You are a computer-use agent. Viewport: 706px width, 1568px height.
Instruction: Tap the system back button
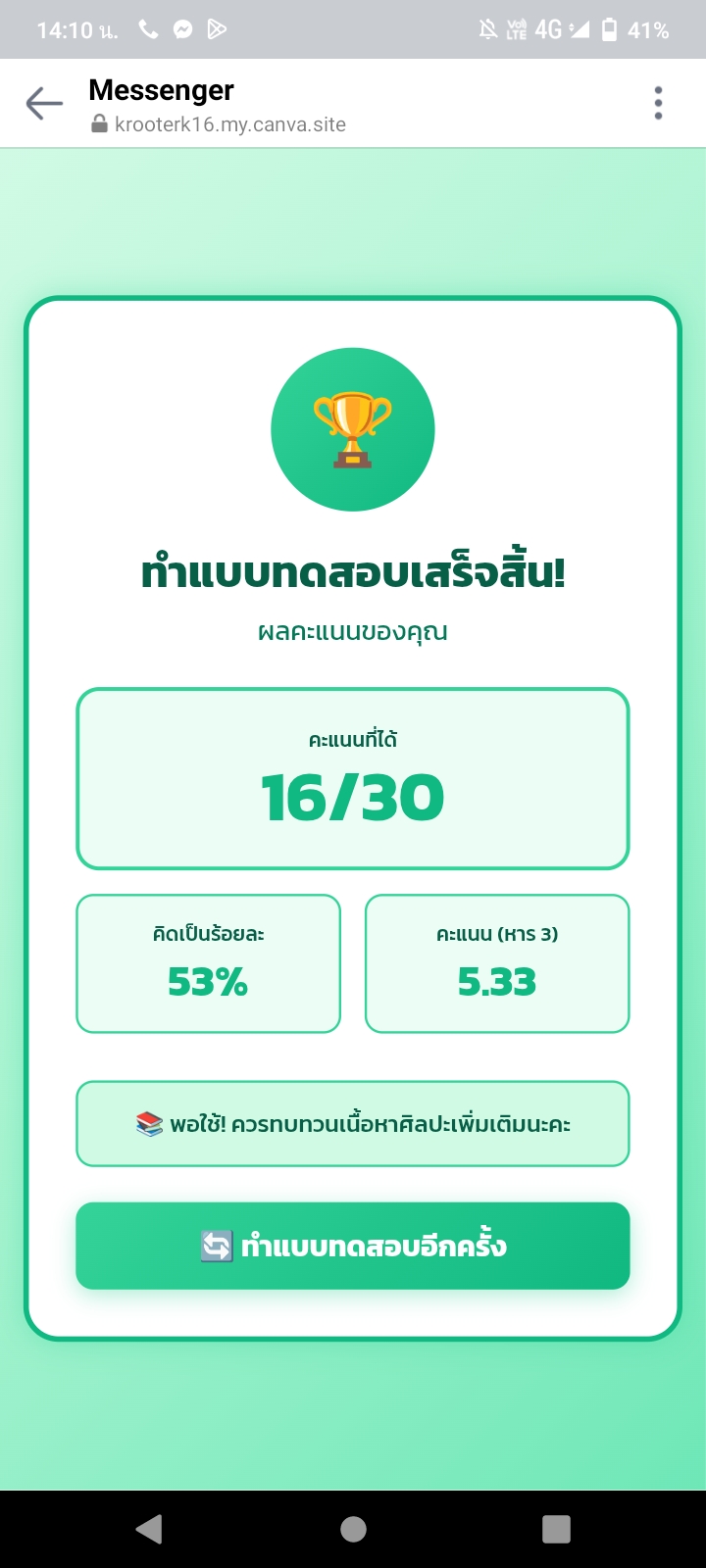[x=149, y=1529]
